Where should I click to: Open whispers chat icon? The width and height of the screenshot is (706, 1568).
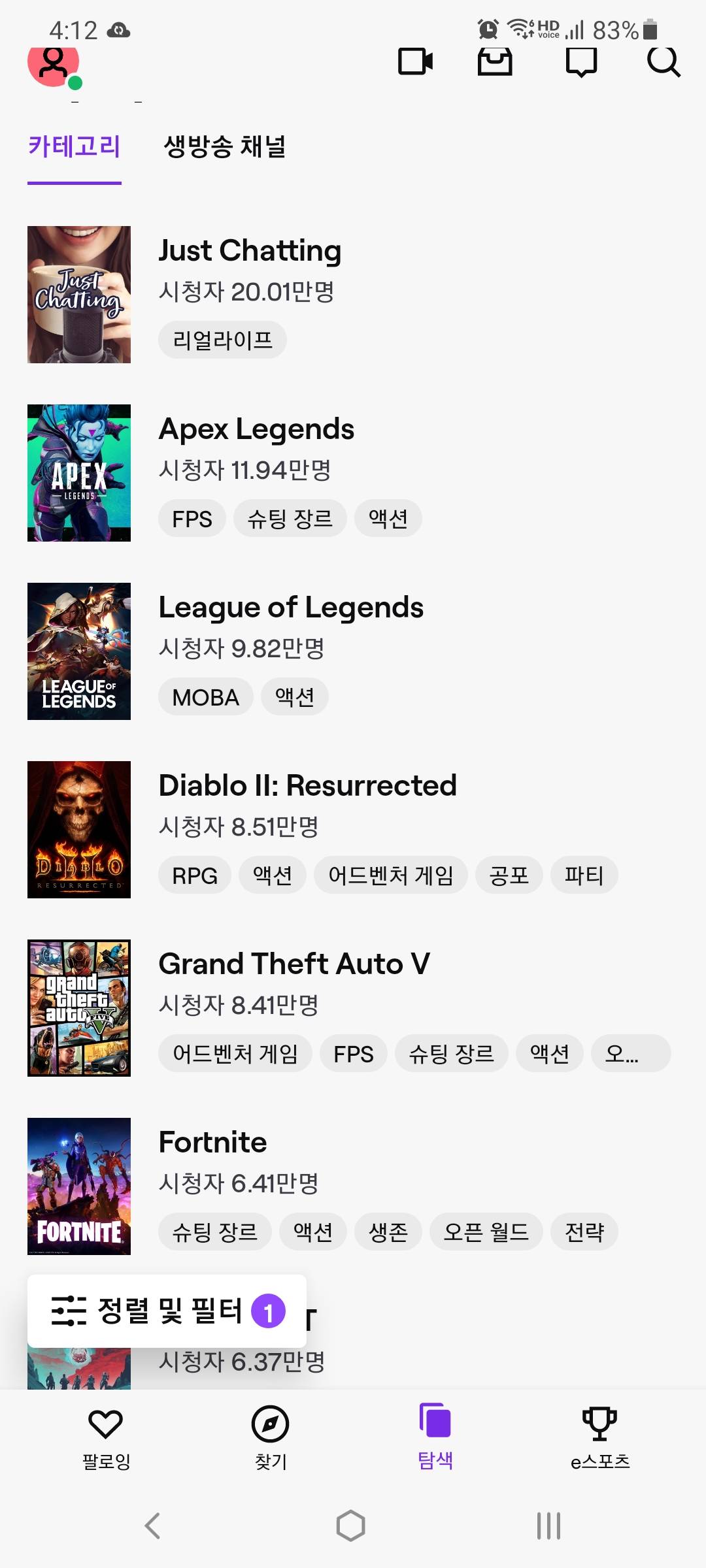[x=581, y=63]
